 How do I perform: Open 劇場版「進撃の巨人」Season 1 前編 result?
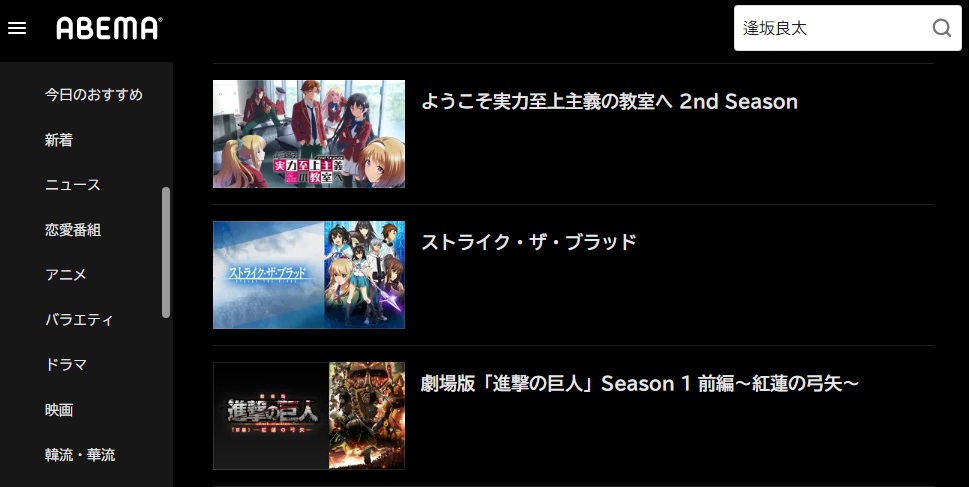(x=640, y=384)
